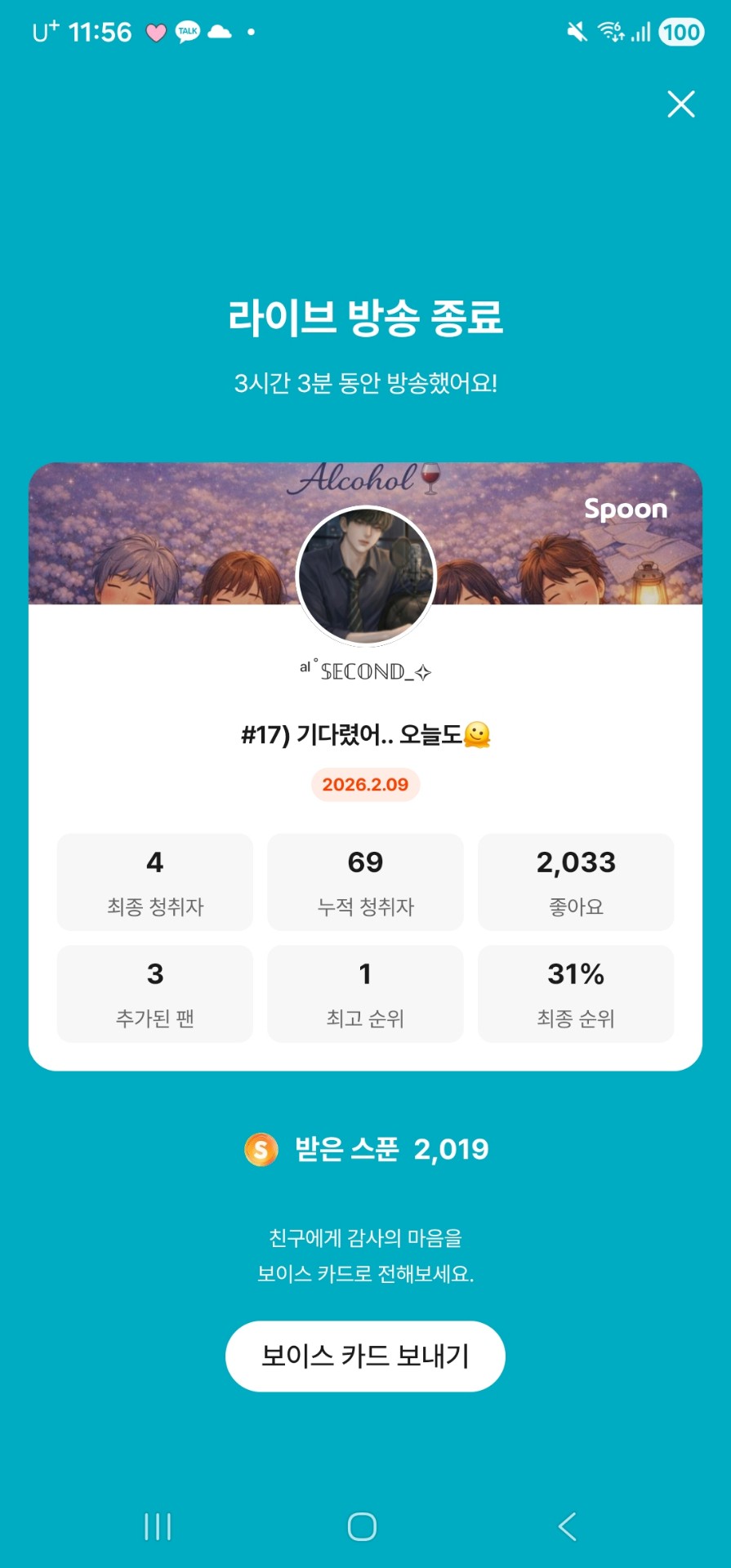Close the live broadcast ended screen
This screenshot has width=731, height=1568.
680,105
